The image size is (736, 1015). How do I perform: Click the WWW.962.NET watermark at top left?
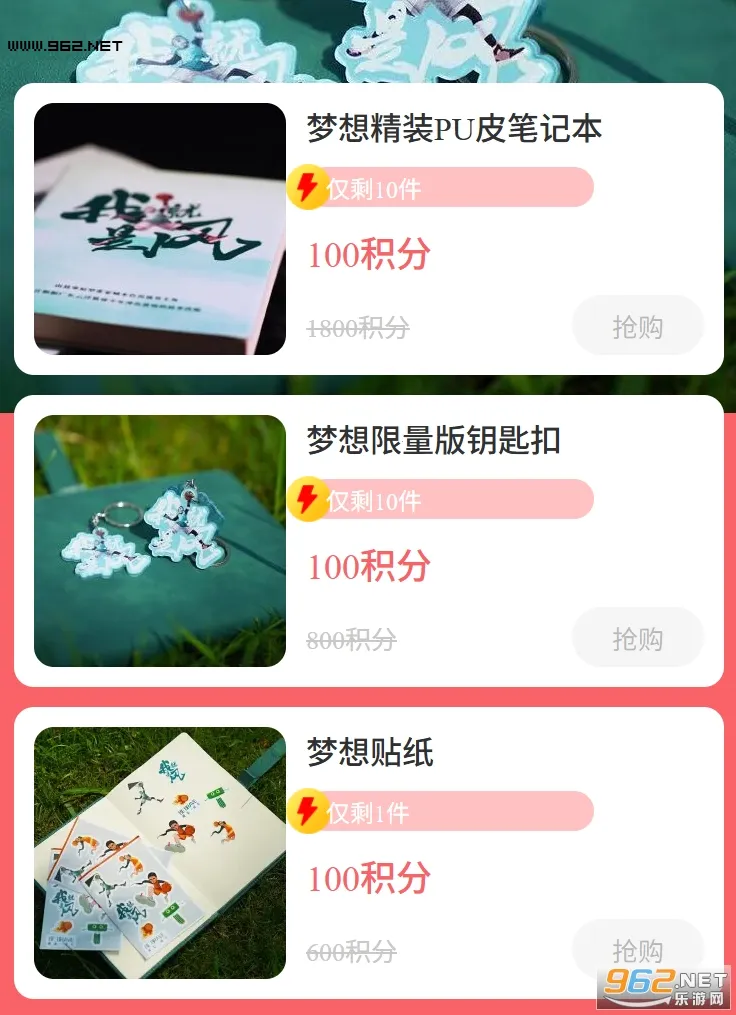click(x=62, y=44)
